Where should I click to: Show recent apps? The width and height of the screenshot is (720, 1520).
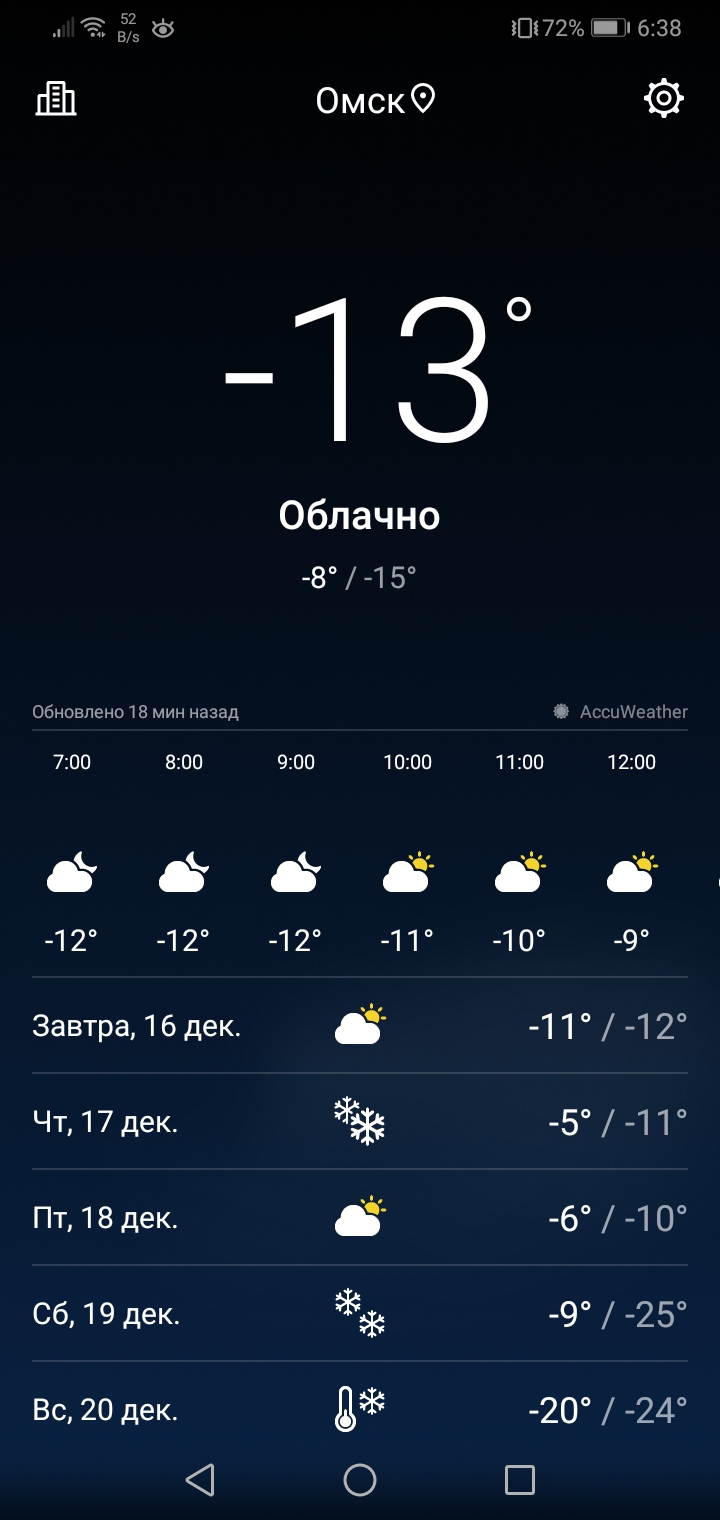[520, 1480]
